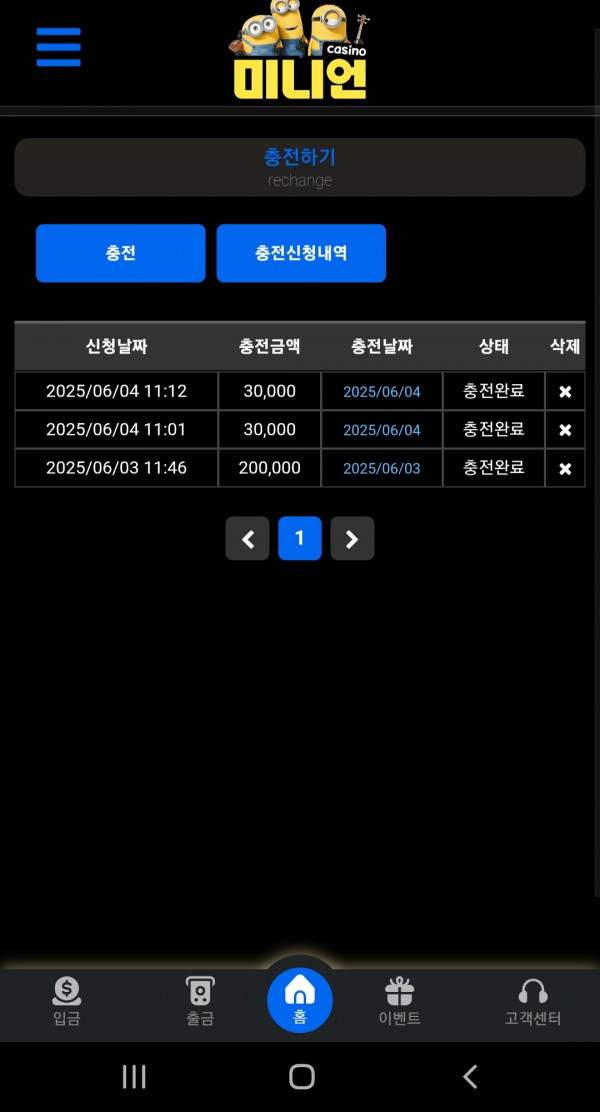This screenshot has width=600, height=1112.
Task: Switch to the 입금 tab
Action: pyautogui.click(x=67, y=1001)
